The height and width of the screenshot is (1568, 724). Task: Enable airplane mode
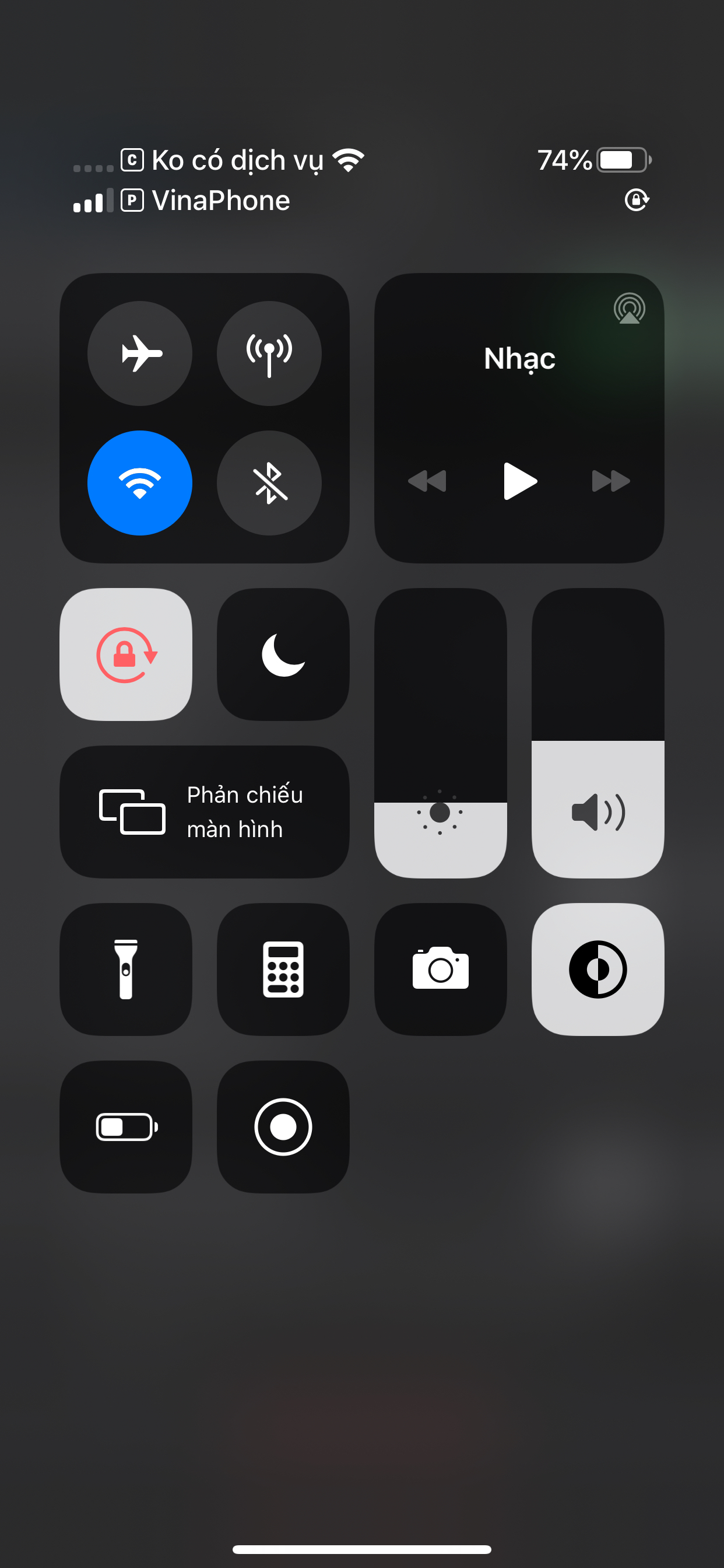(x=140, y=353)
